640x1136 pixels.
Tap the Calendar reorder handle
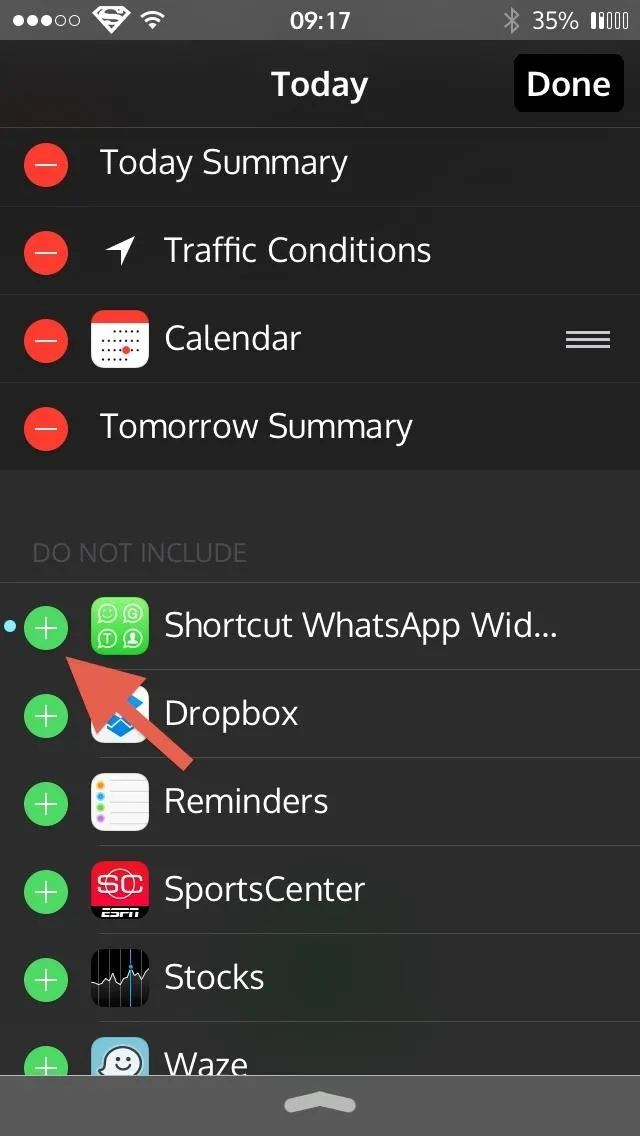(x=588, y=339)
